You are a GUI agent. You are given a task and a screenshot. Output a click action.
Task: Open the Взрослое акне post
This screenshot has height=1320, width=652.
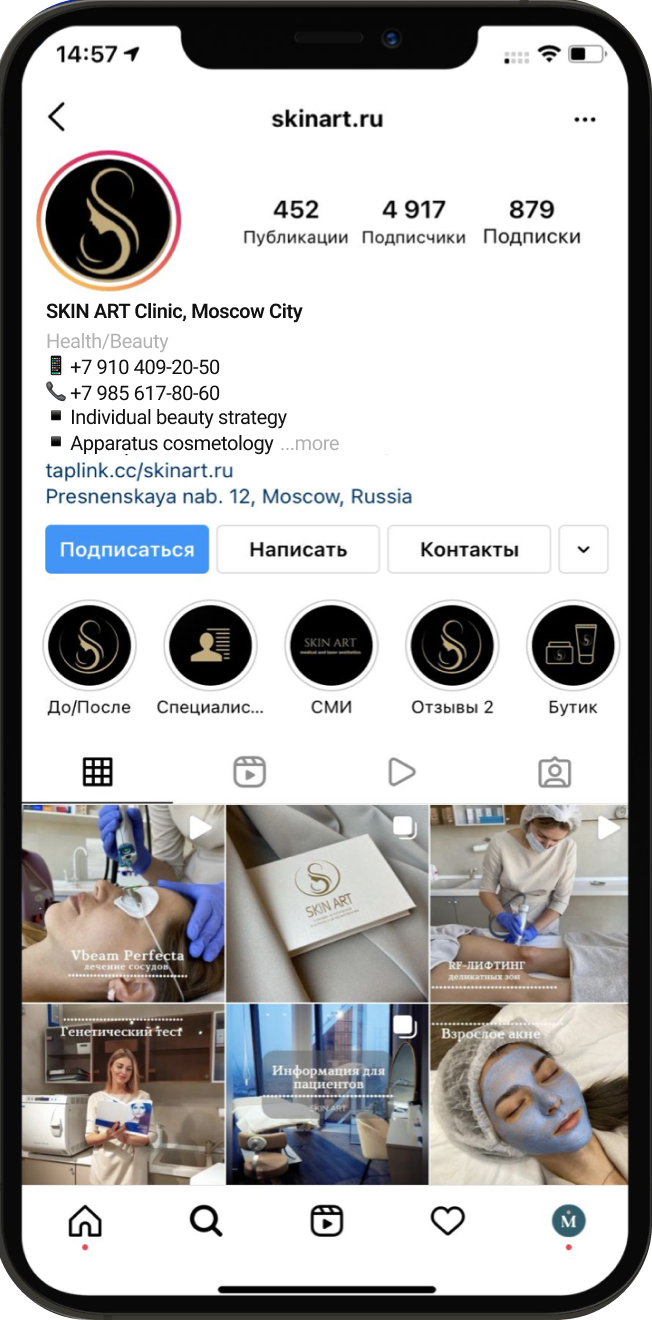click(x=529, y=1094)
